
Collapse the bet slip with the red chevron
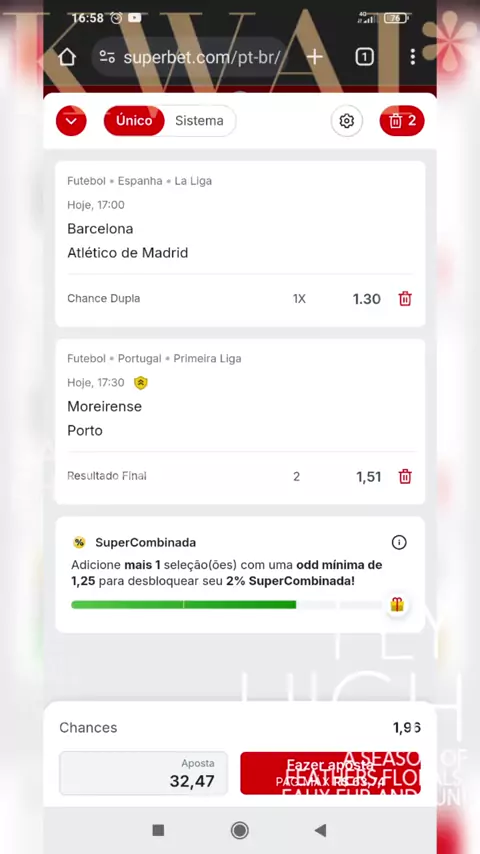[x=71, y=121]
